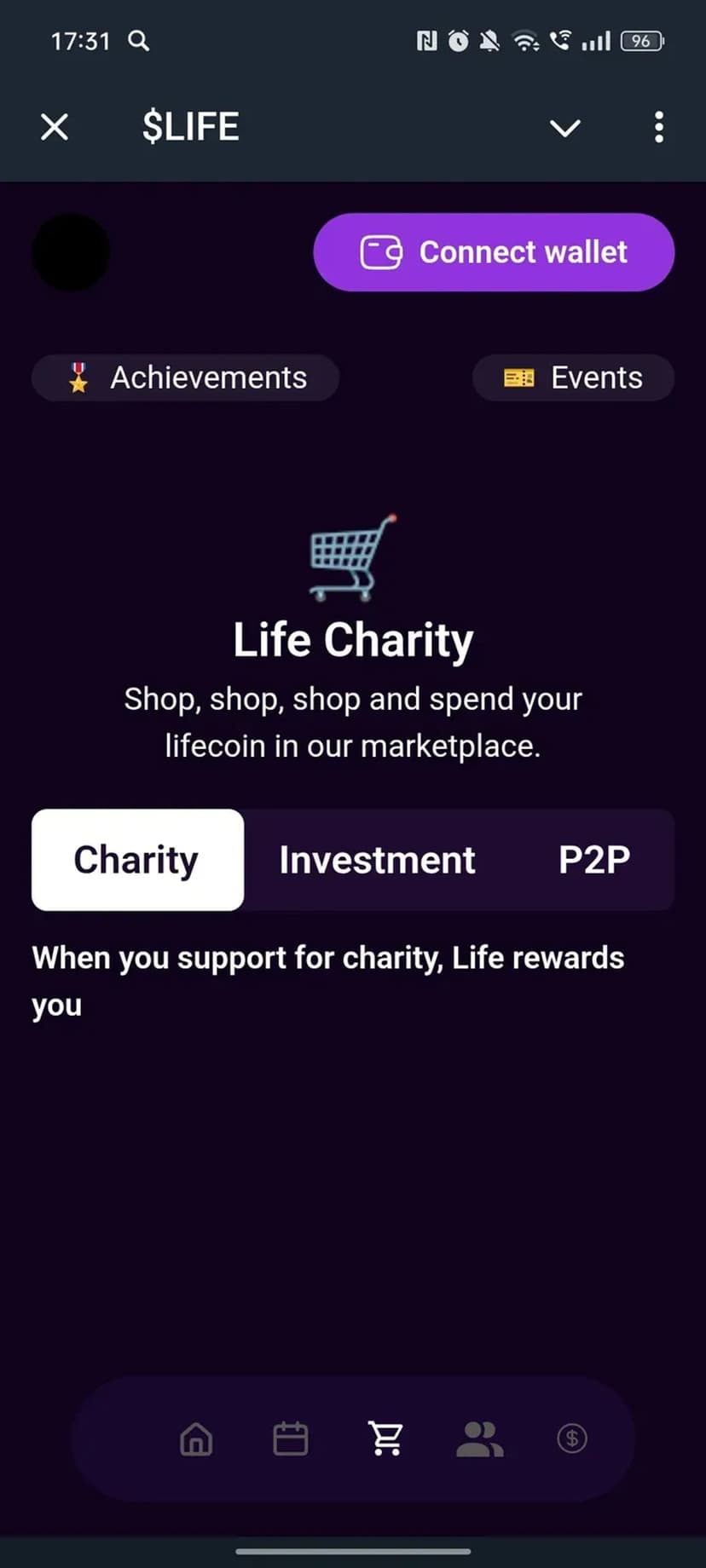
Task: Close the $LIFE mini app
Action: 55,128
